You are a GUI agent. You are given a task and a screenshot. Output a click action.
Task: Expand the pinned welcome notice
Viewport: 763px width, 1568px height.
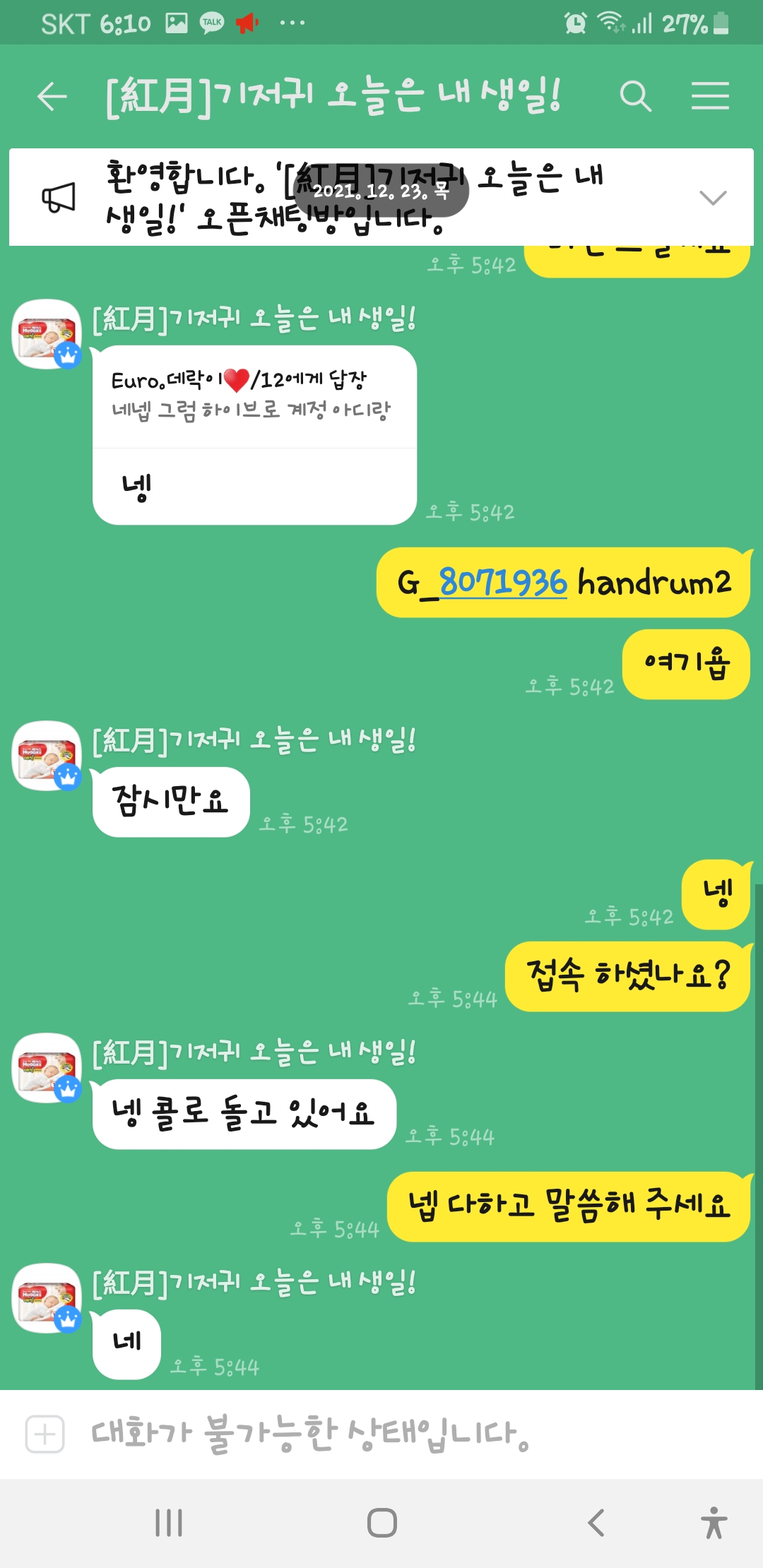coord(712,198)
